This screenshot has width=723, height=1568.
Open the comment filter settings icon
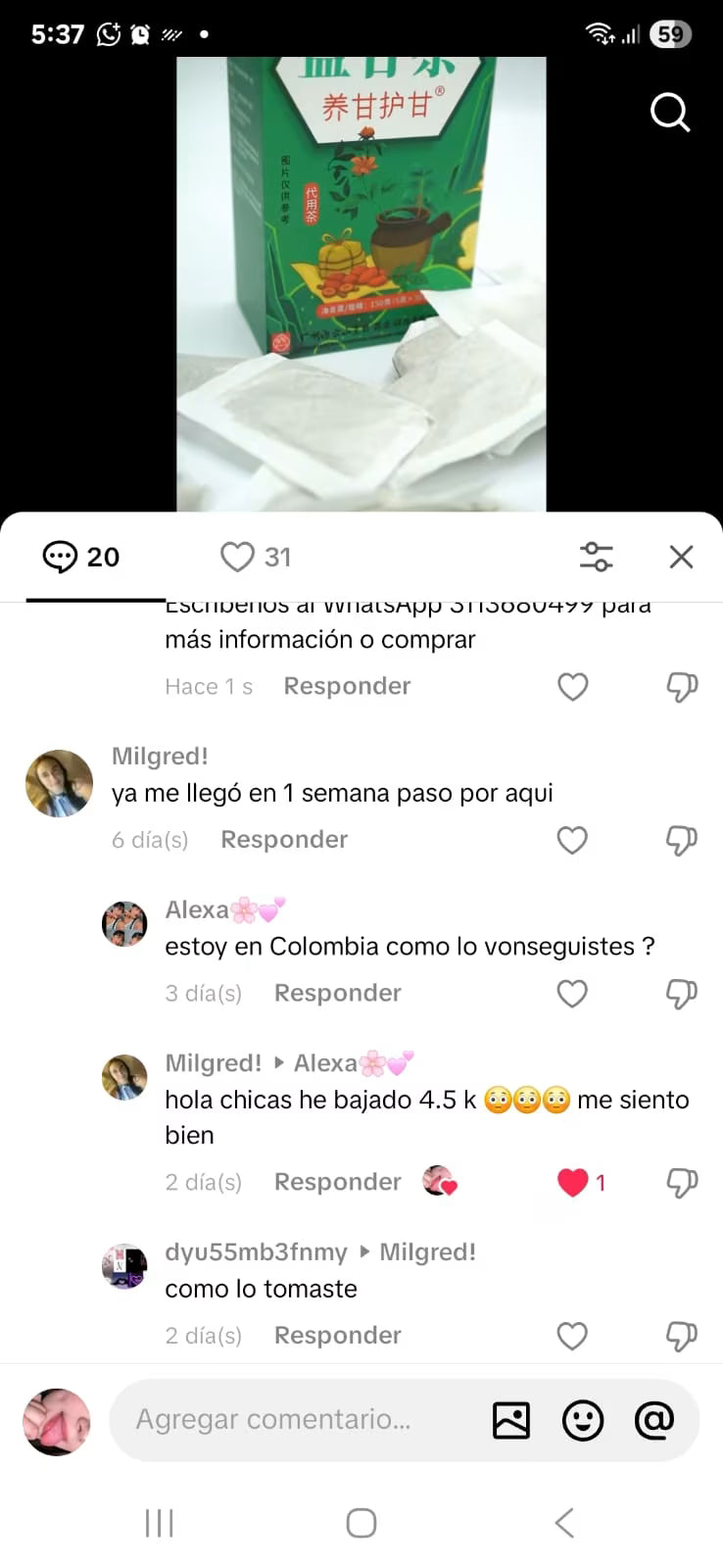pos(596,557)
